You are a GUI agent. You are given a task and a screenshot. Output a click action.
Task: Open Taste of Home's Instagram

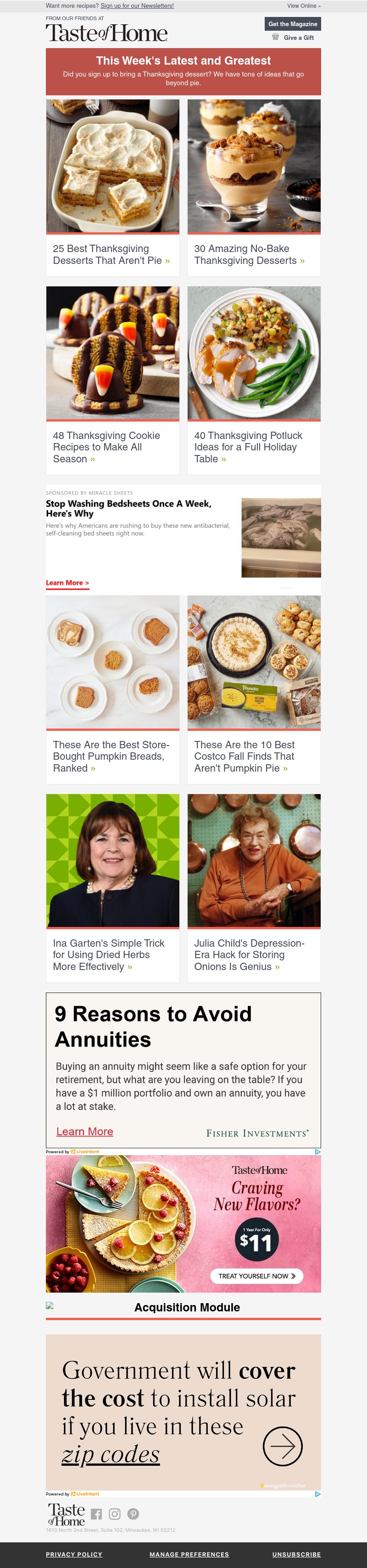(115, 1514)
